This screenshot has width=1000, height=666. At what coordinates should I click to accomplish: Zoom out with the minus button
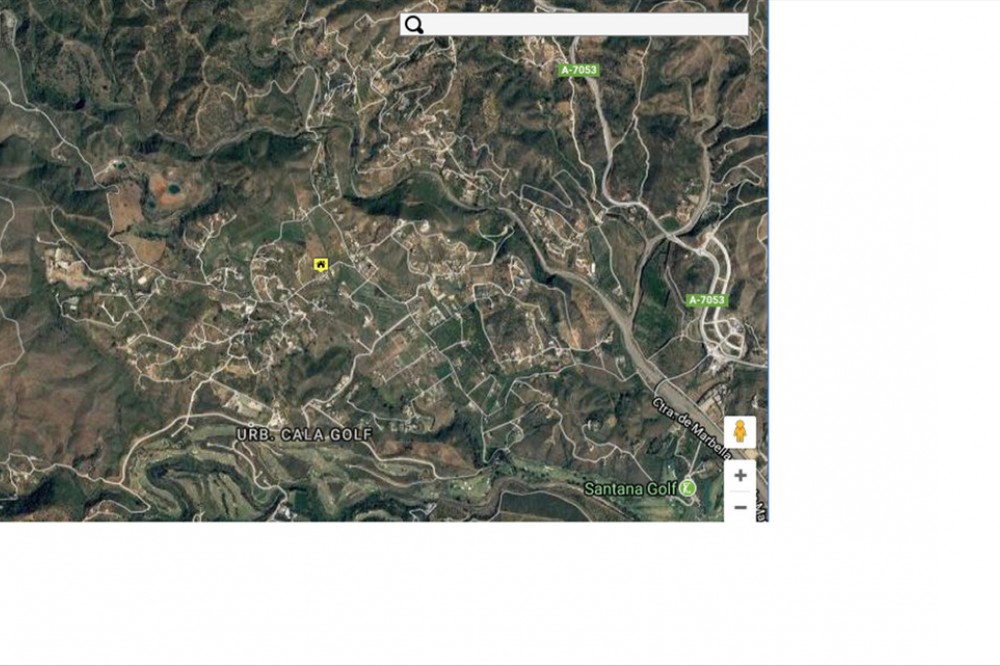(740, 507)
